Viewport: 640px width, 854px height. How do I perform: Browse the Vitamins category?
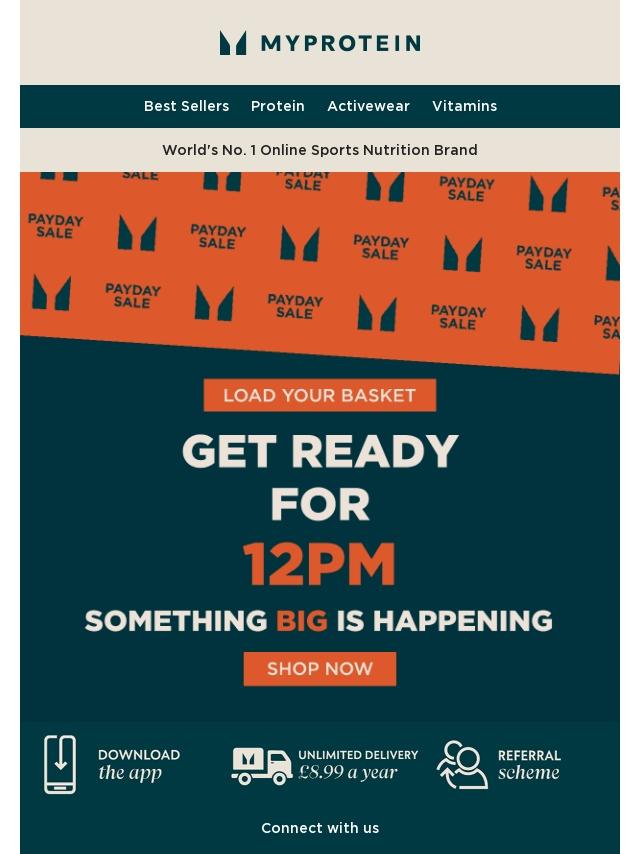click(x=464, y=106)
